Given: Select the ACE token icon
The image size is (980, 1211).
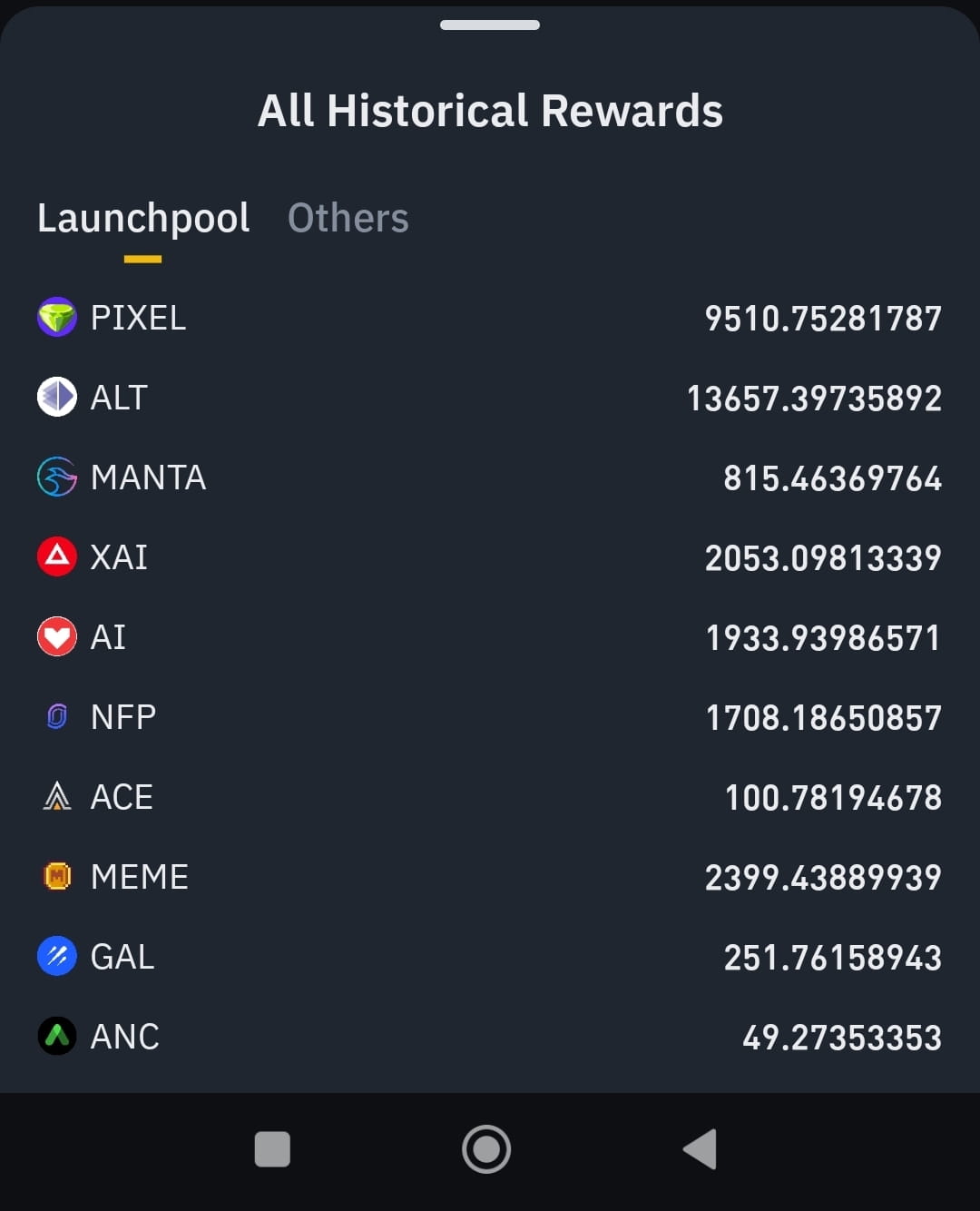Looking at the screenshot, I should point(56,796).
